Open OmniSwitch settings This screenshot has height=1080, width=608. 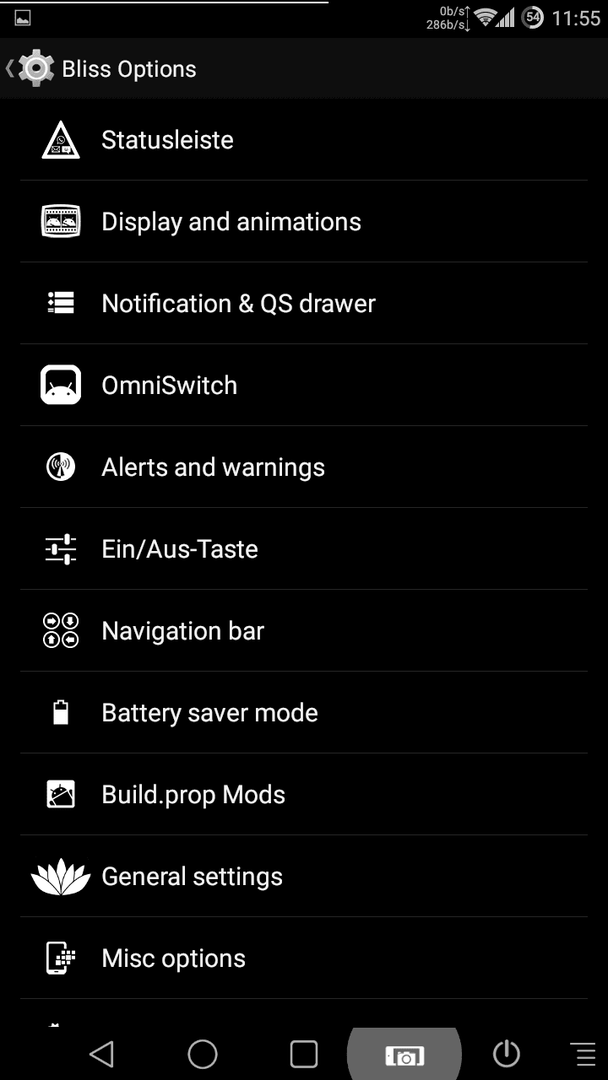[304, 385]
